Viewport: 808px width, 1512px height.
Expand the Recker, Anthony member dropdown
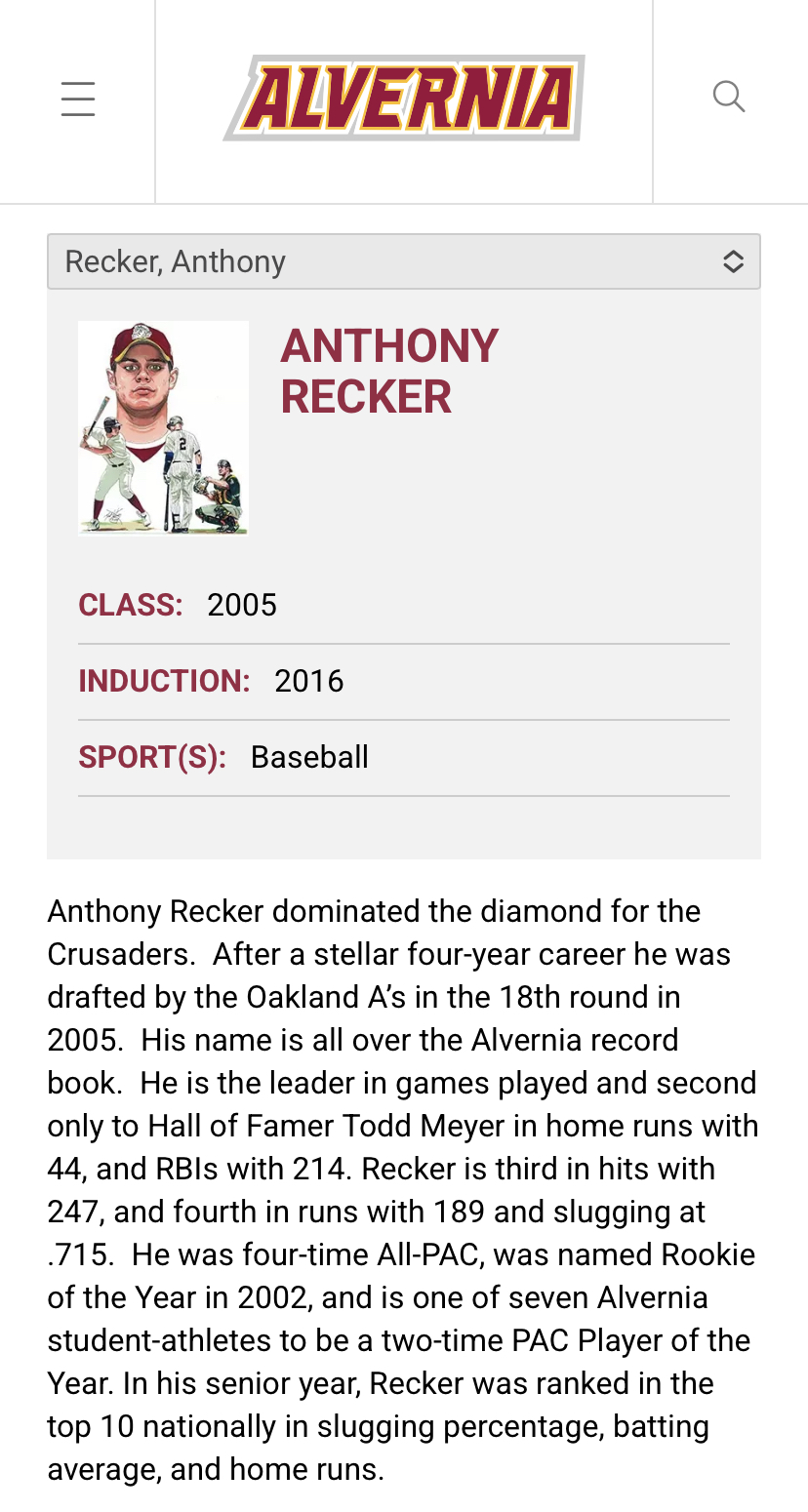pyautogui.click(x=404, y=261)
